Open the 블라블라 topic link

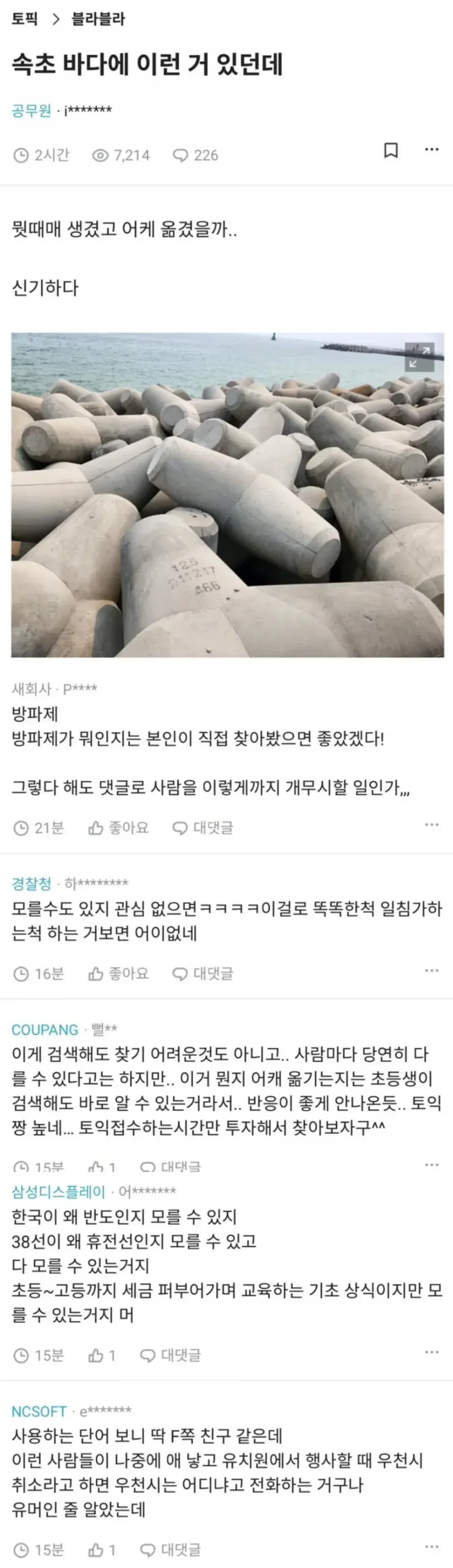[x=98, y=19]
